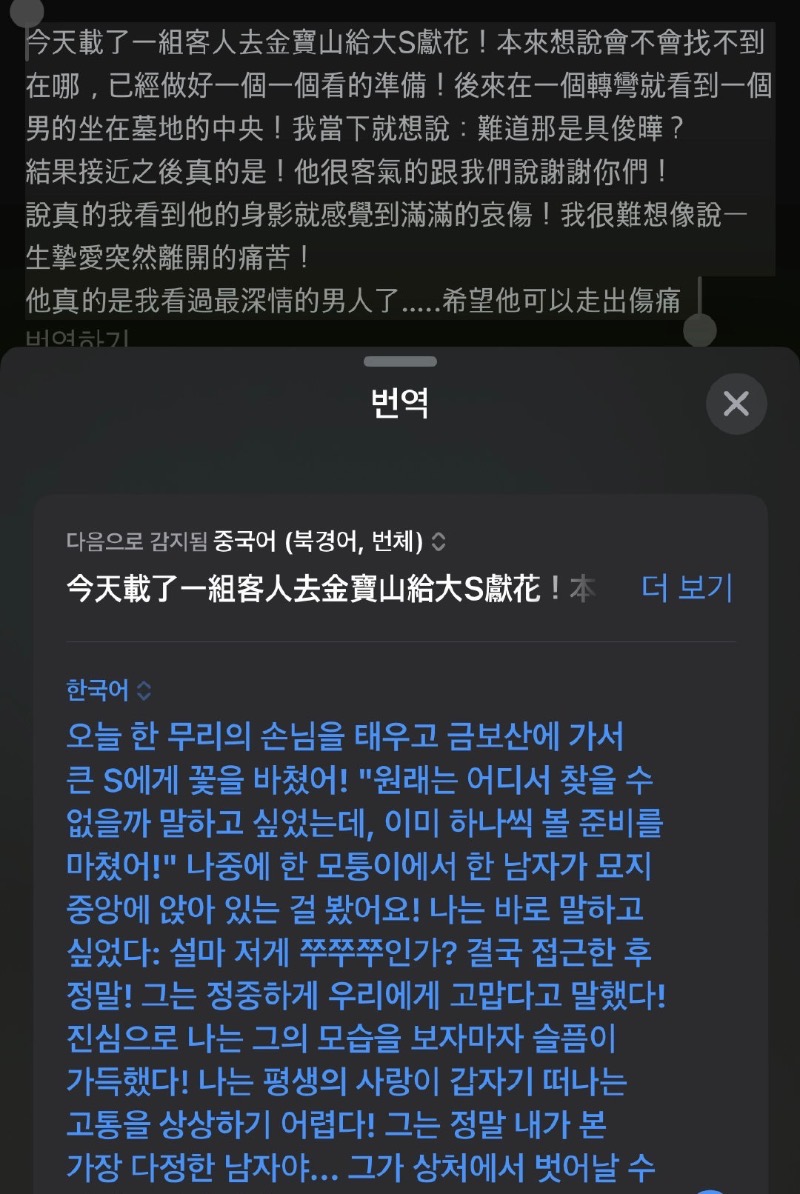Open the 한국어 target language picker

(x=108, y=690)
